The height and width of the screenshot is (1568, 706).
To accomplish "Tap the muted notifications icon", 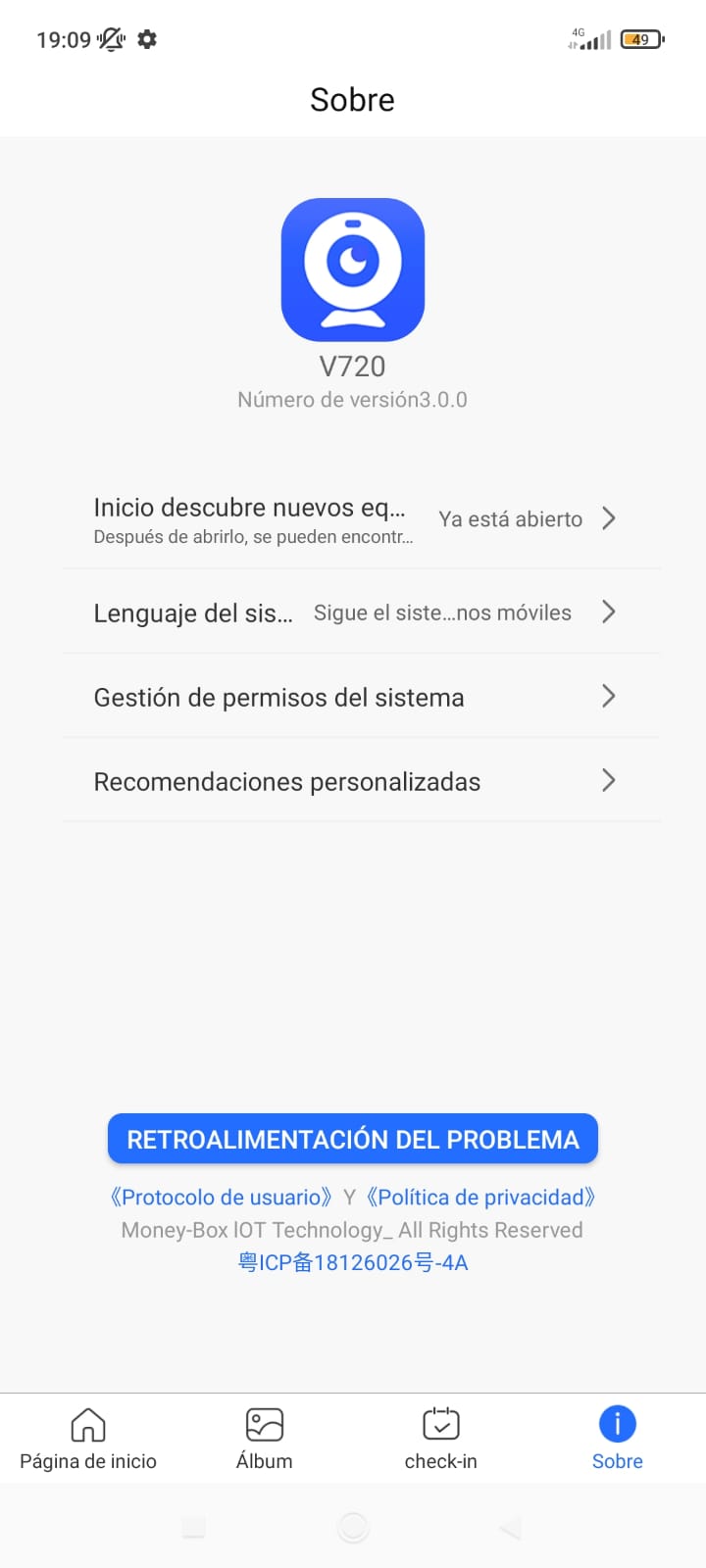I will (110, 39).
